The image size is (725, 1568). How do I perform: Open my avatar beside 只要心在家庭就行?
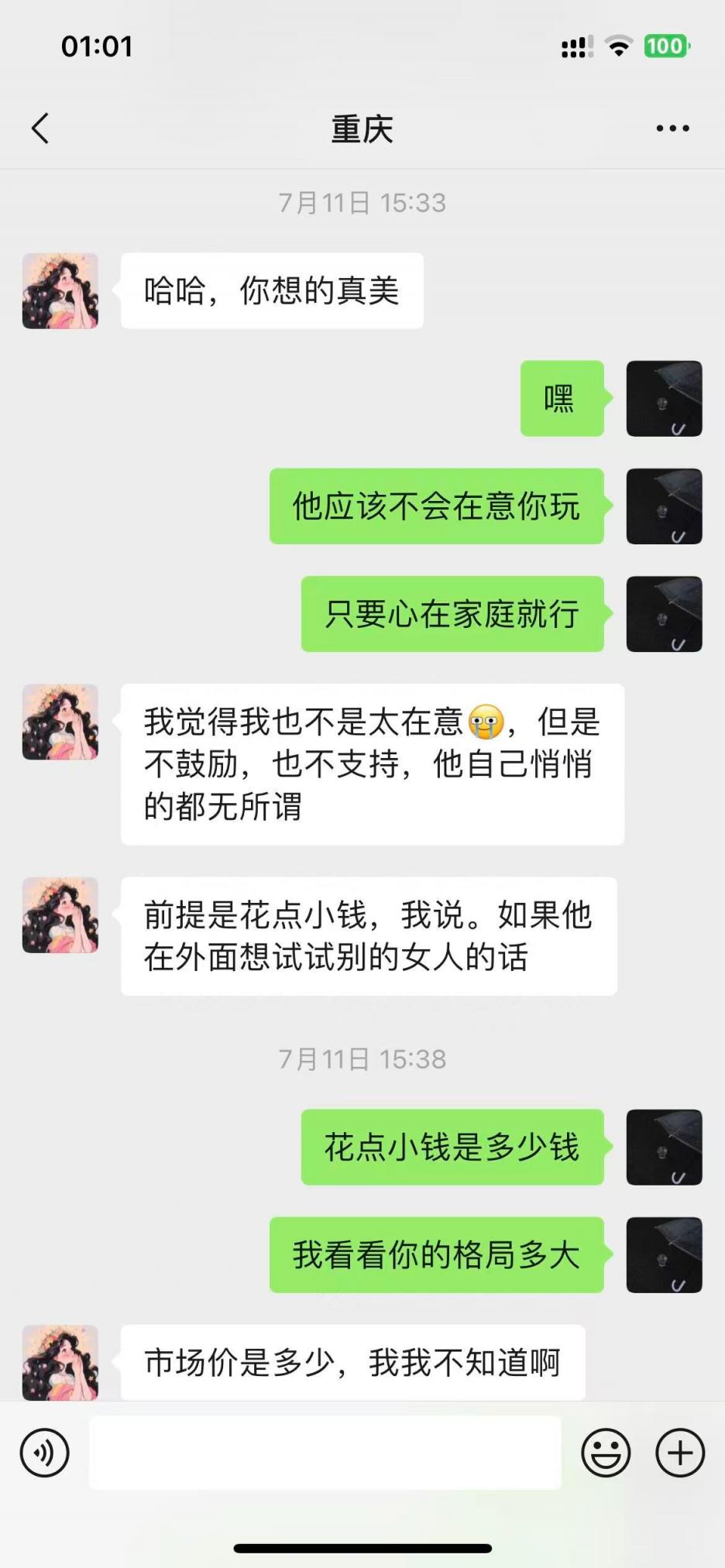click(664, 614)
